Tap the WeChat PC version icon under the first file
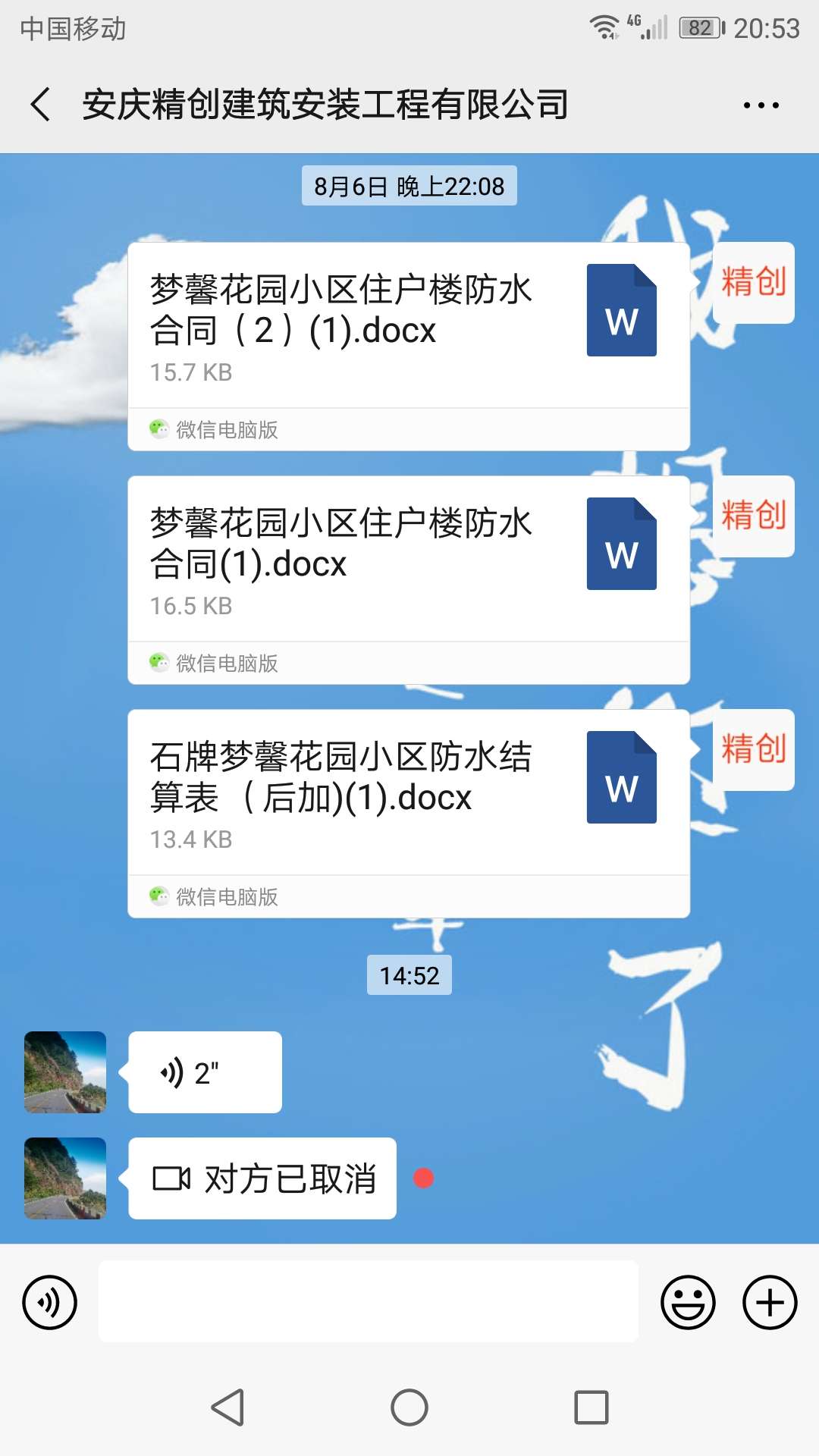819x1456 pixels. click(x=159, y=429)
